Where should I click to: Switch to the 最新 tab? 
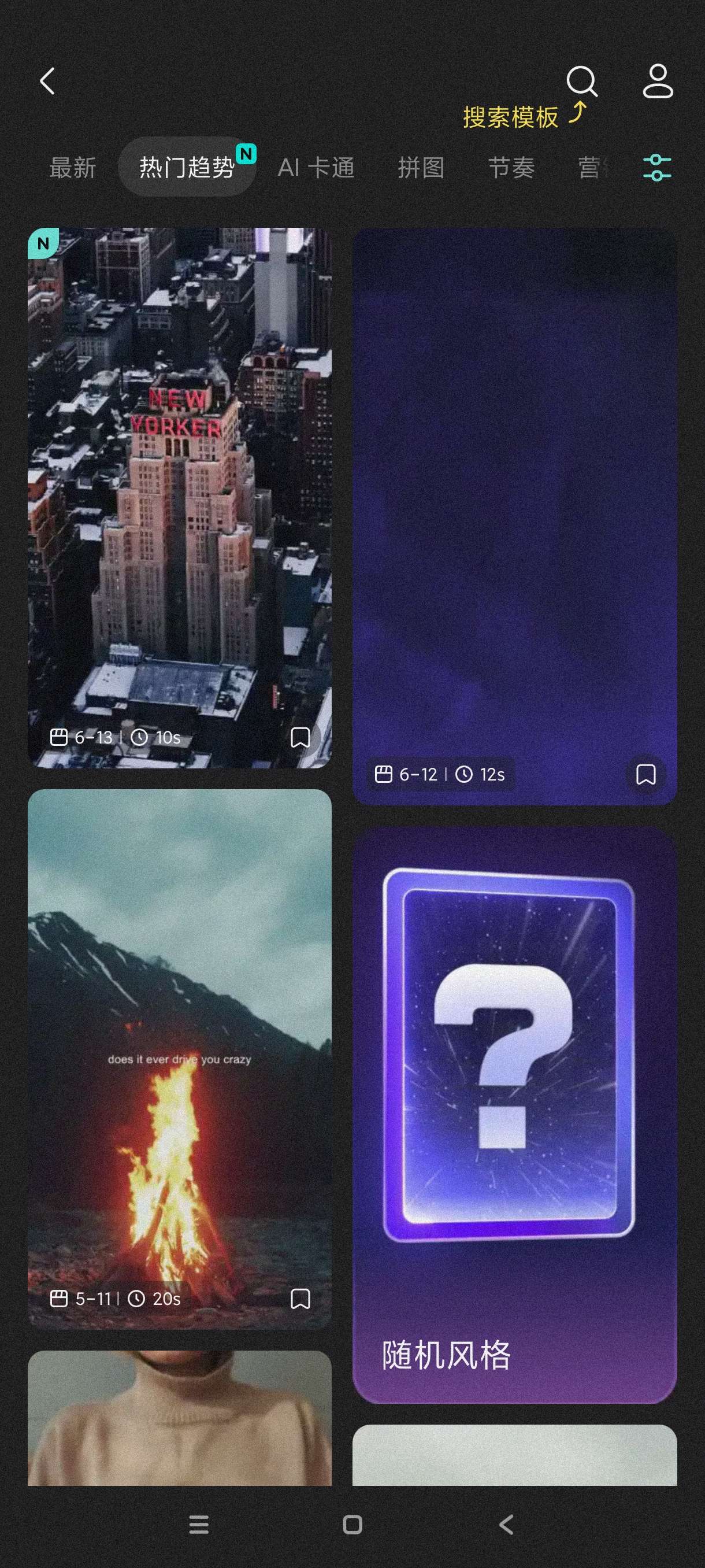pyautogui.click(x=73, y=168)
